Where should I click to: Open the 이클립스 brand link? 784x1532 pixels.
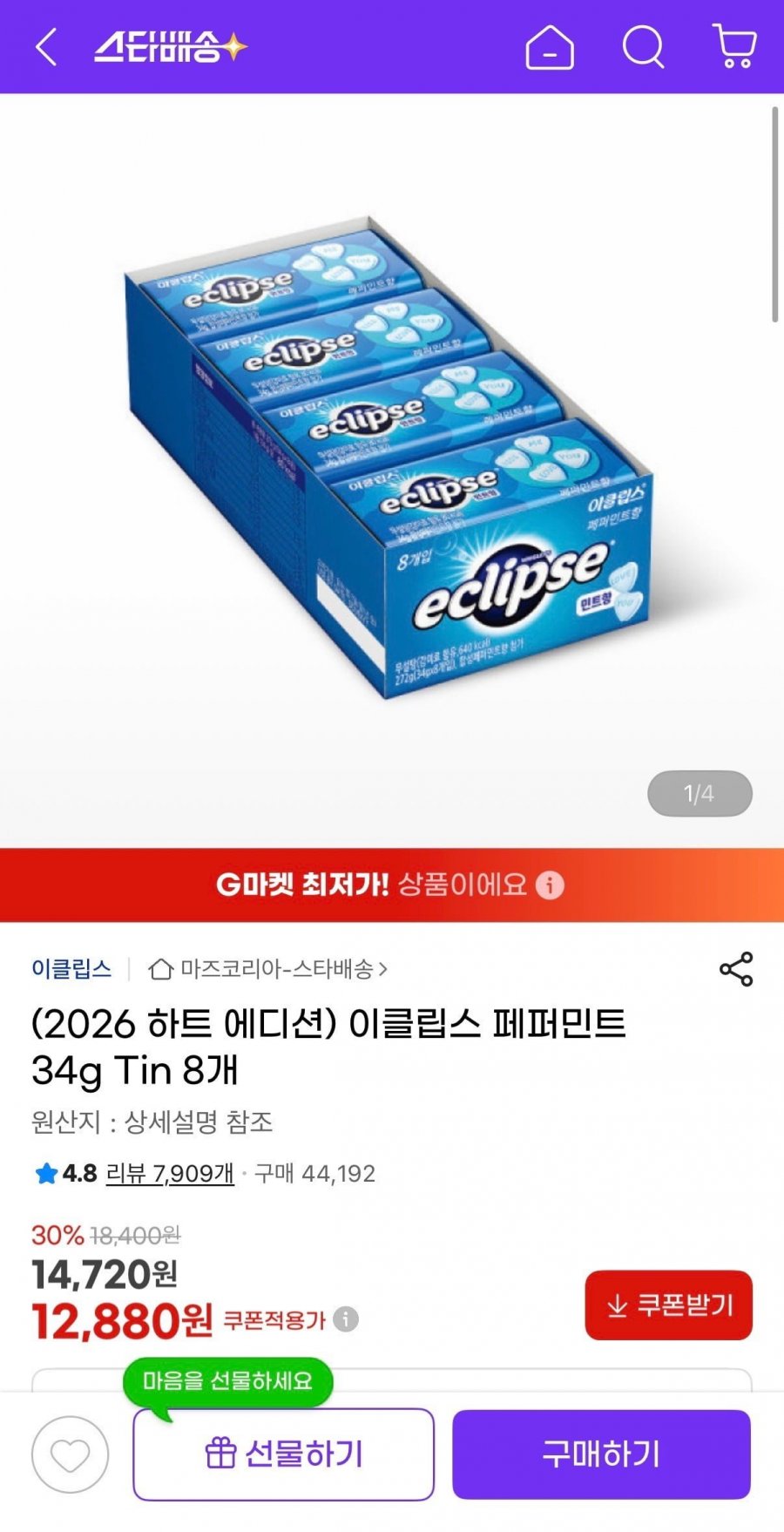coord(71,969)
